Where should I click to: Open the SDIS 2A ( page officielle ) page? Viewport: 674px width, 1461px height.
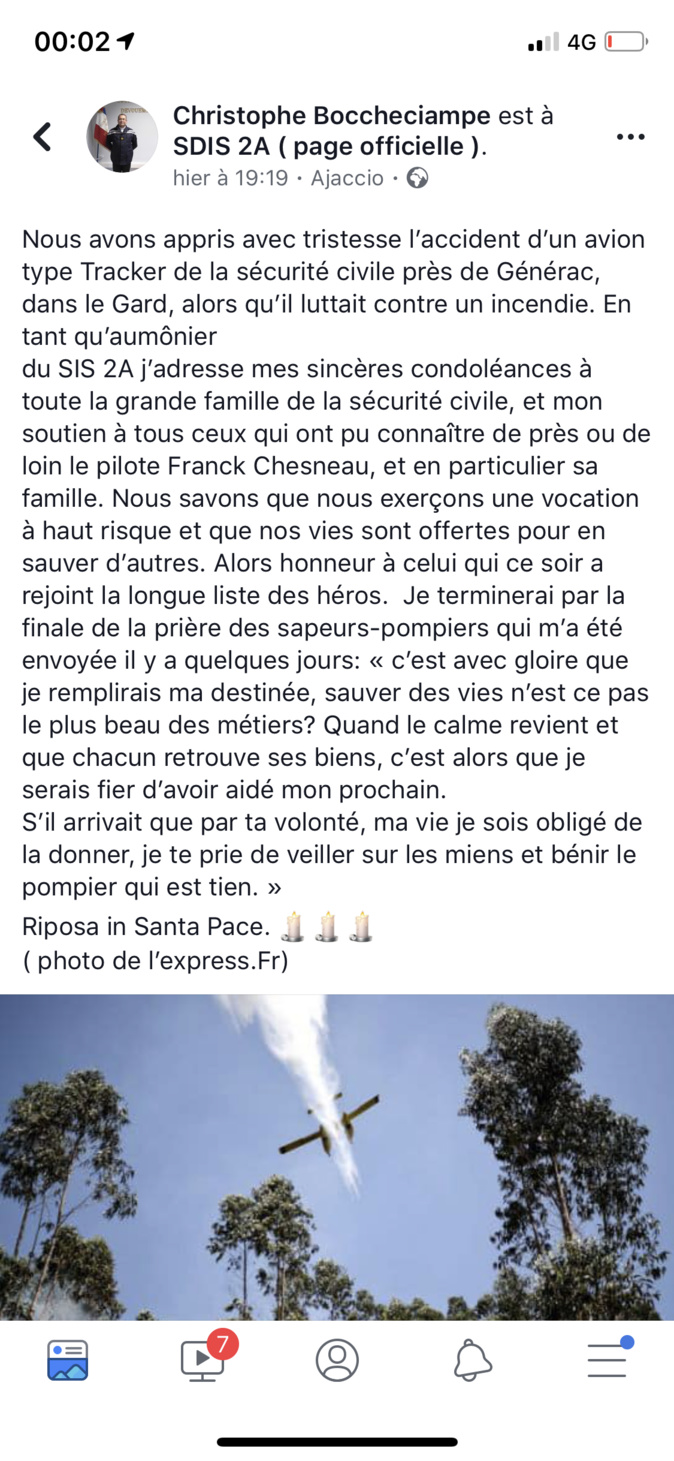(327, 146)
